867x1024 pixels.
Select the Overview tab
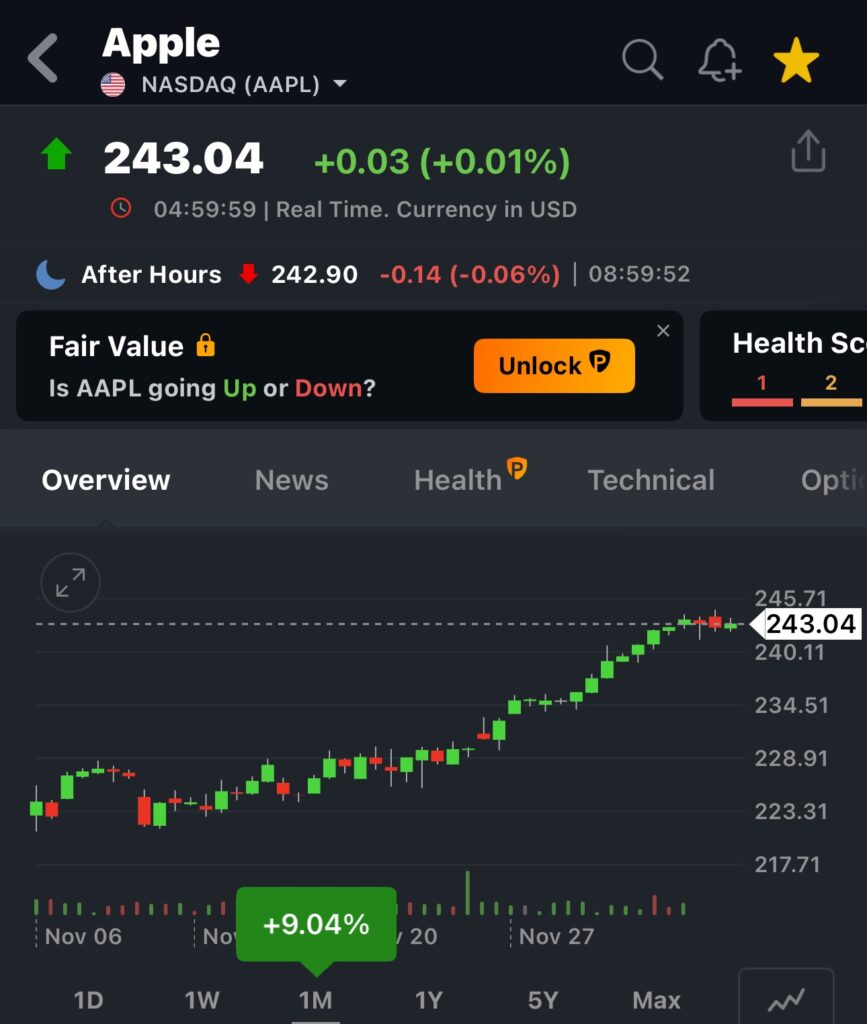106,480
